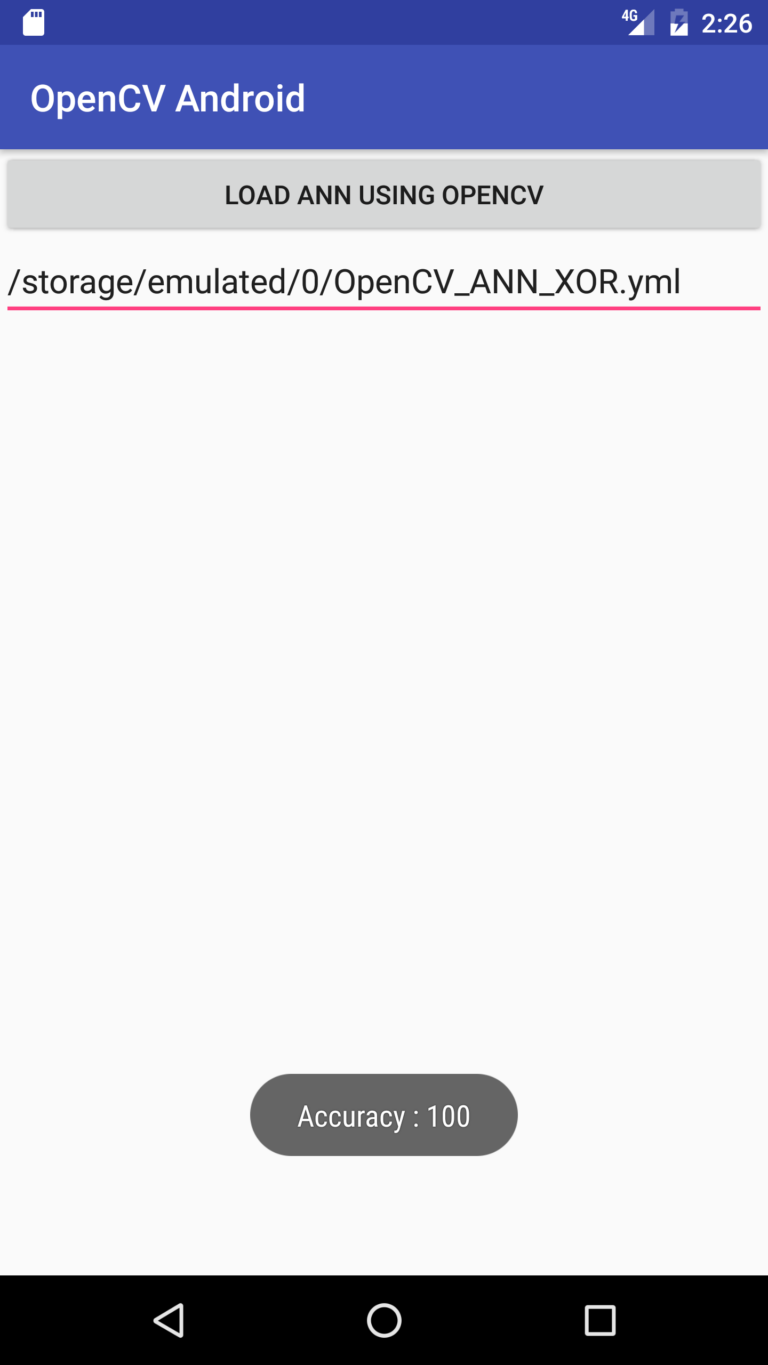The height and width of the screenshot is (1365, 768).
Task: Click the file path text field
Action: pos(384,281)
